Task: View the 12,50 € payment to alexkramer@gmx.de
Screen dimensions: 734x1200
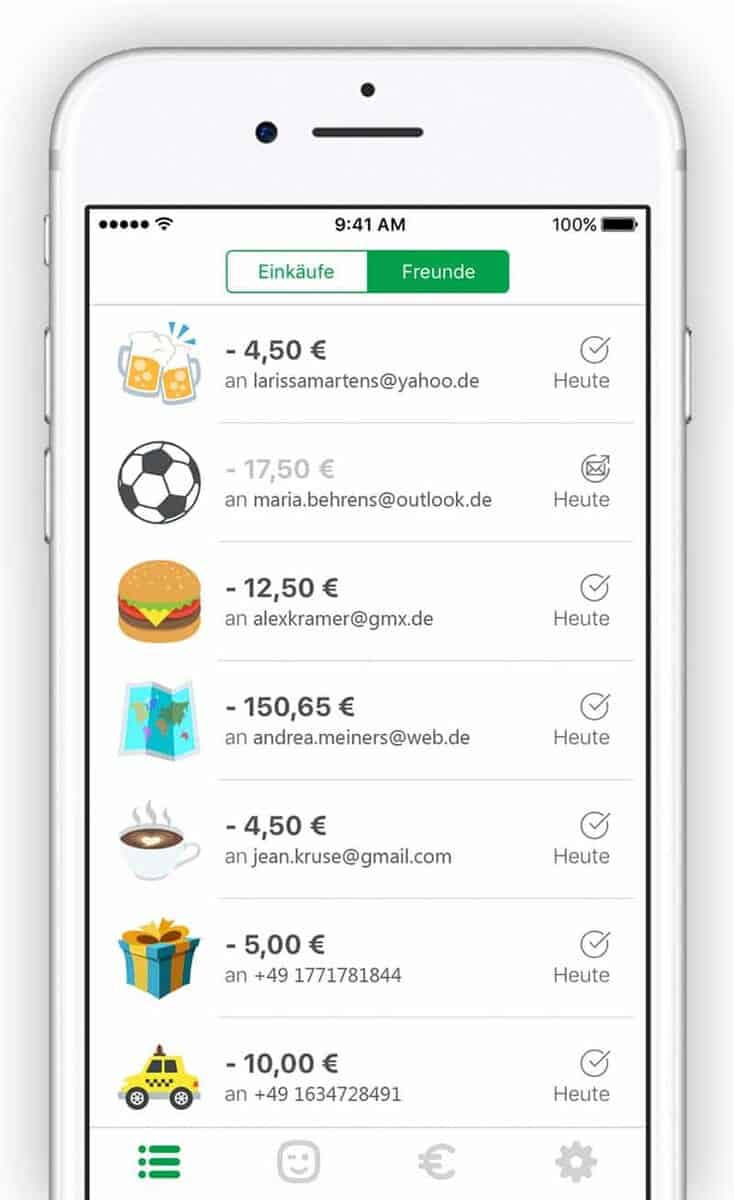Action: click(367, 601)
